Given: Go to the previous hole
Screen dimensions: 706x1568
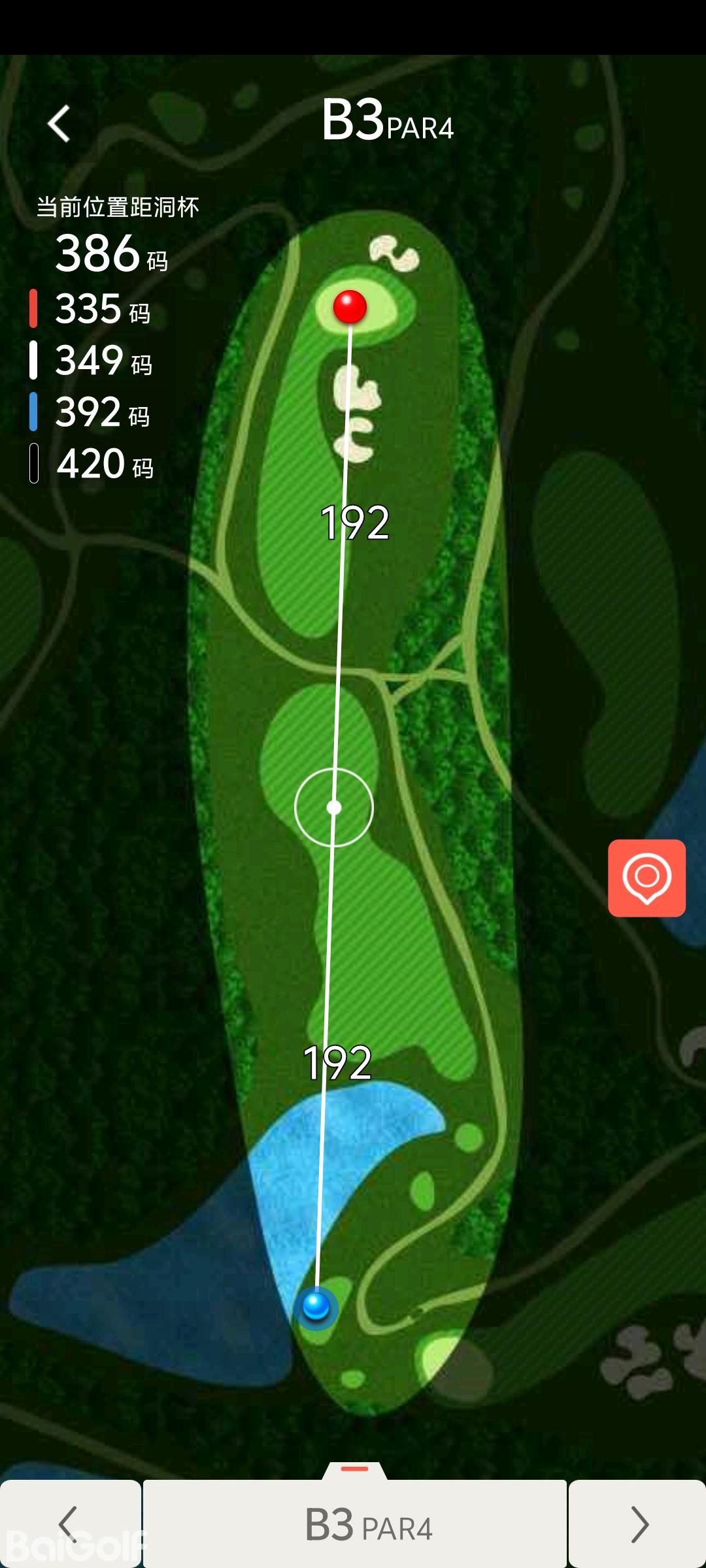Looking at the screenshot, I should point(69,1524).
